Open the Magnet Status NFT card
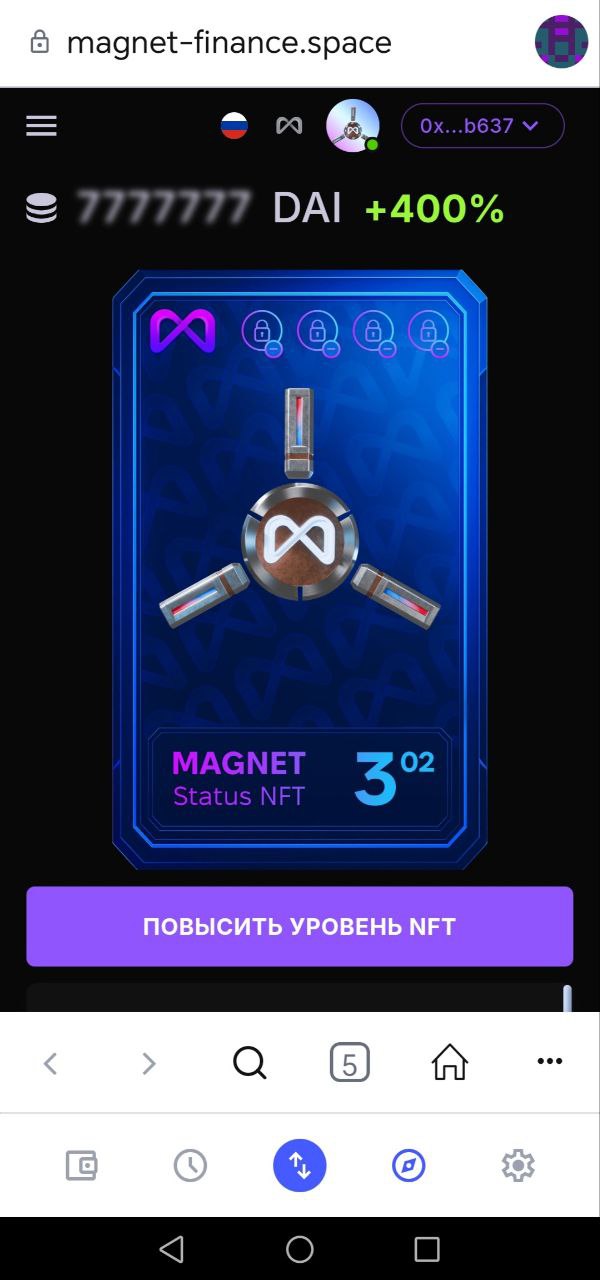This screenshot has width=600, height=1280. pyautogui.click(x=299, y=570)
